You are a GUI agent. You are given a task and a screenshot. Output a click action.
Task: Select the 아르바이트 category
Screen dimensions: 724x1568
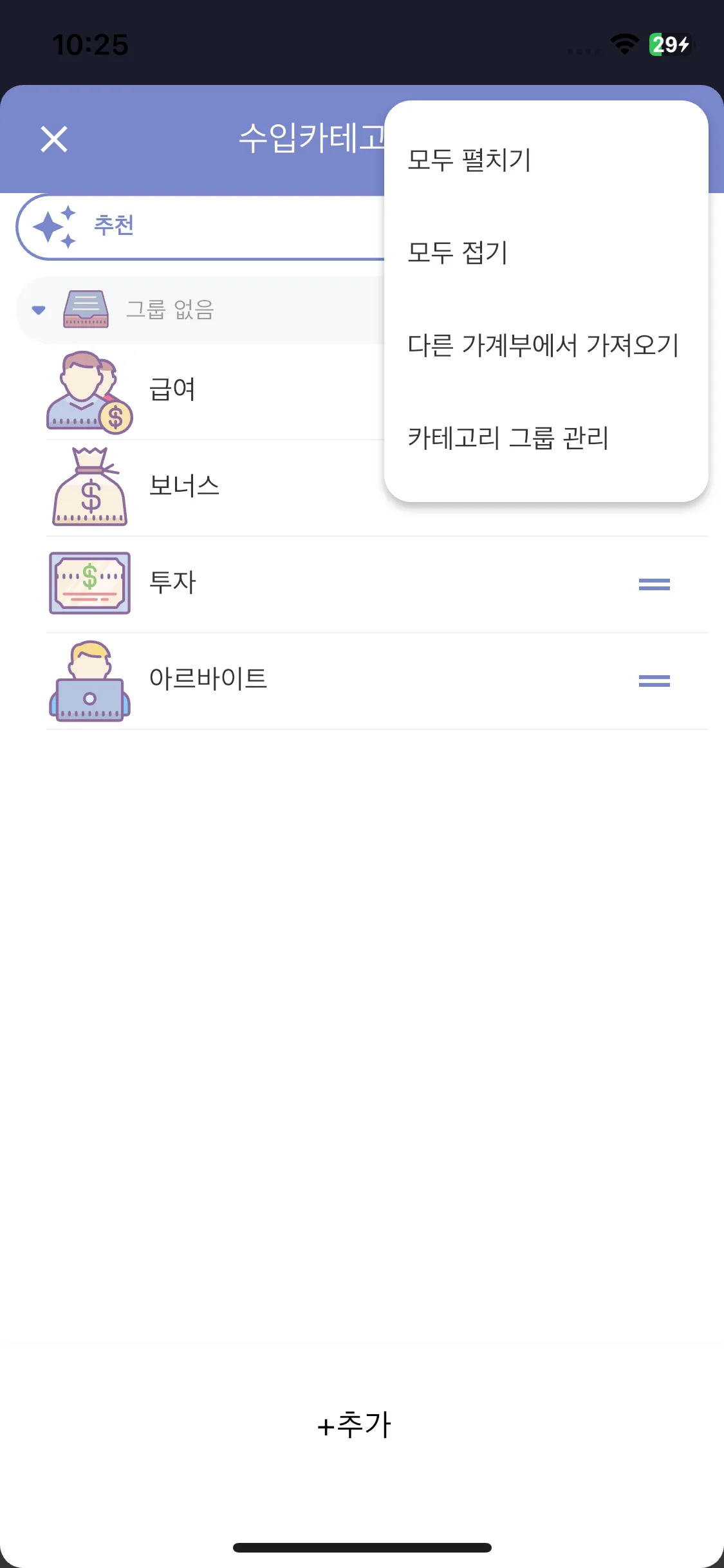(207, 679)
